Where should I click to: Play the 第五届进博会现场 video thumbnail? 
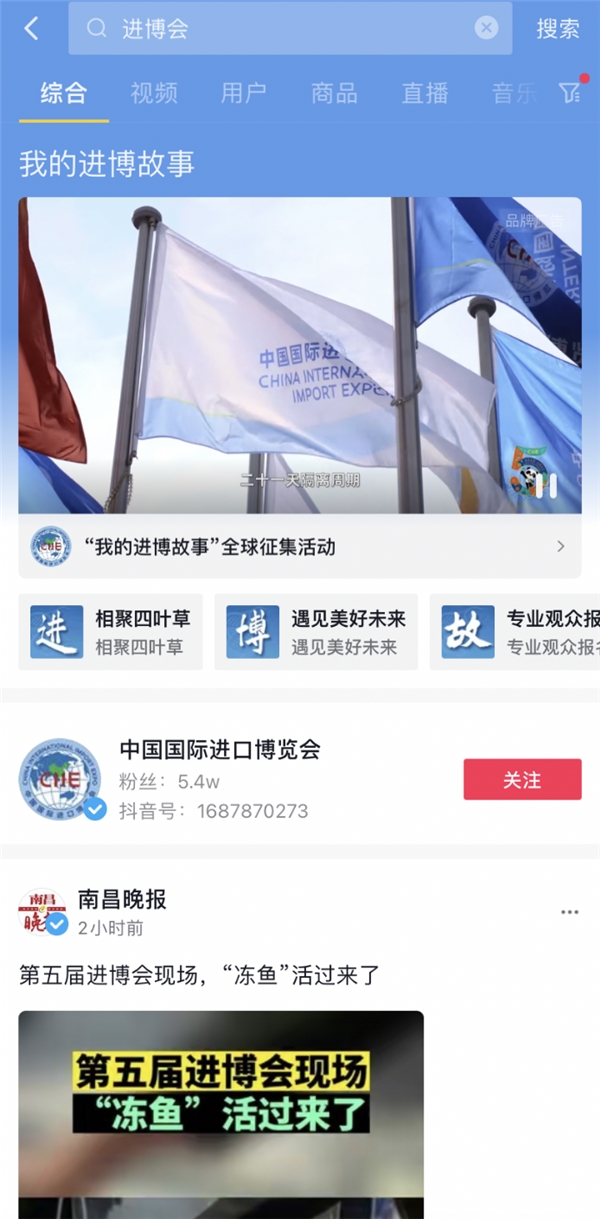coord(220,1110)
